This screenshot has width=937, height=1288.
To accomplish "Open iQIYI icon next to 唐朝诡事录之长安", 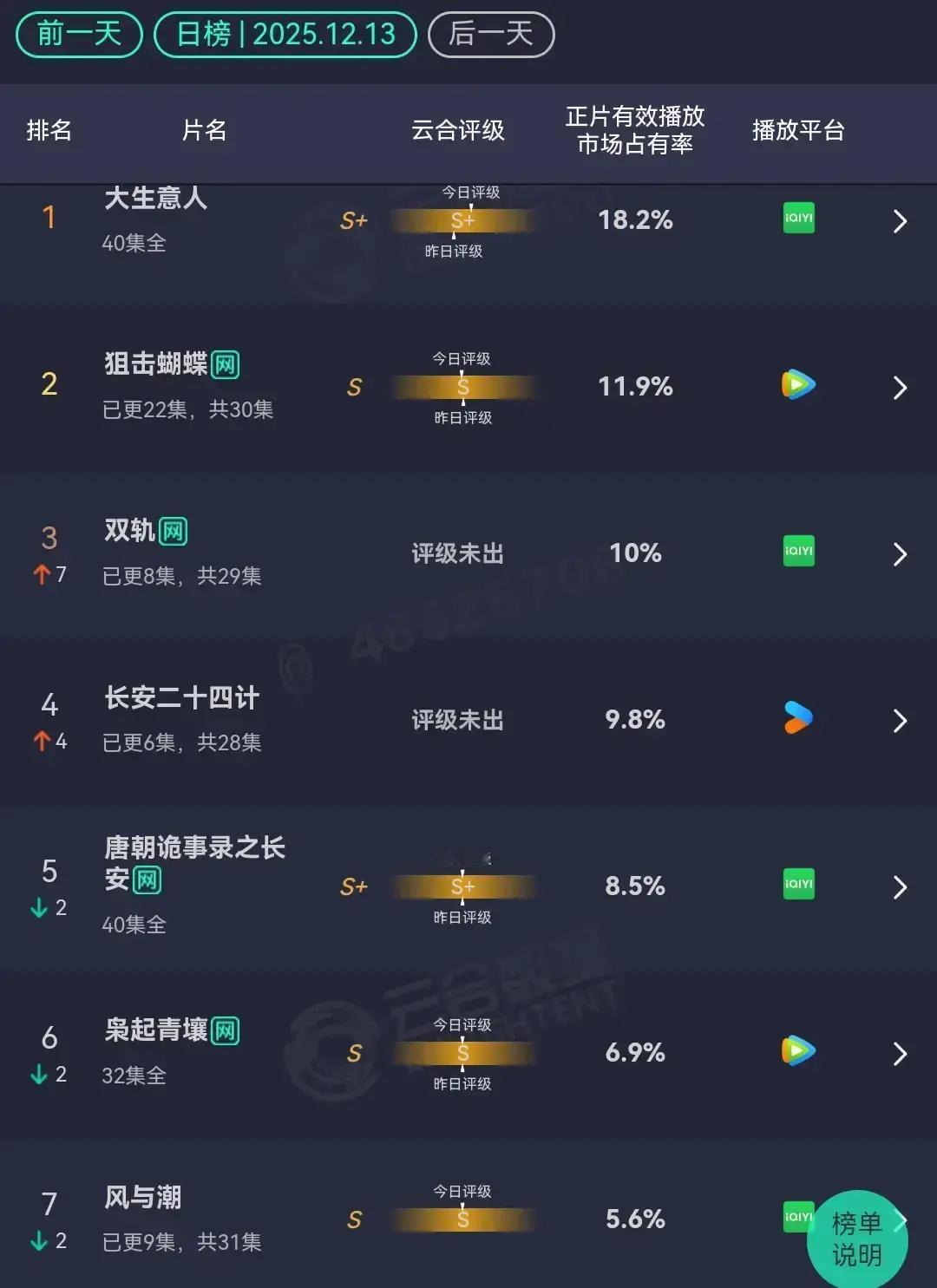I will tap(797, 886).
